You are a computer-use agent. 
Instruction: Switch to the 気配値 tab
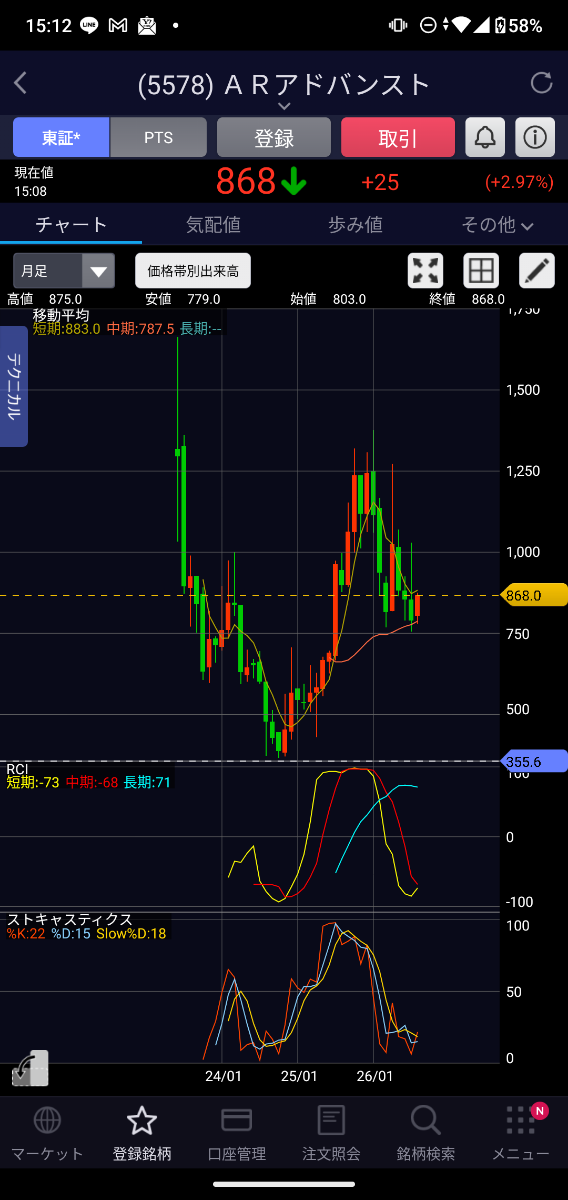[x=213, y=225]
